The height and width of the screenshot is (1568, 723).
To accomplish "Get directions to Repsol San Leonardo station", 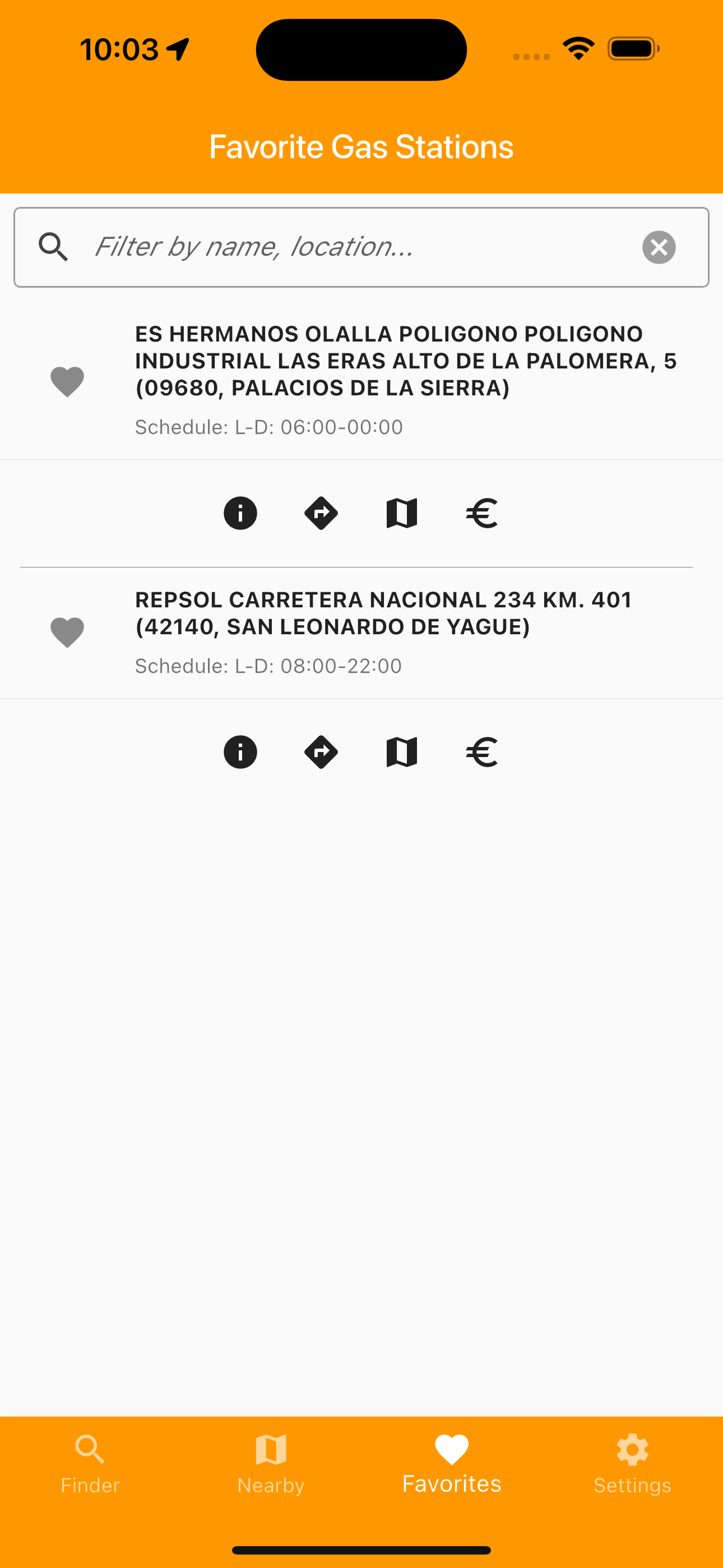I will point(321,751).
